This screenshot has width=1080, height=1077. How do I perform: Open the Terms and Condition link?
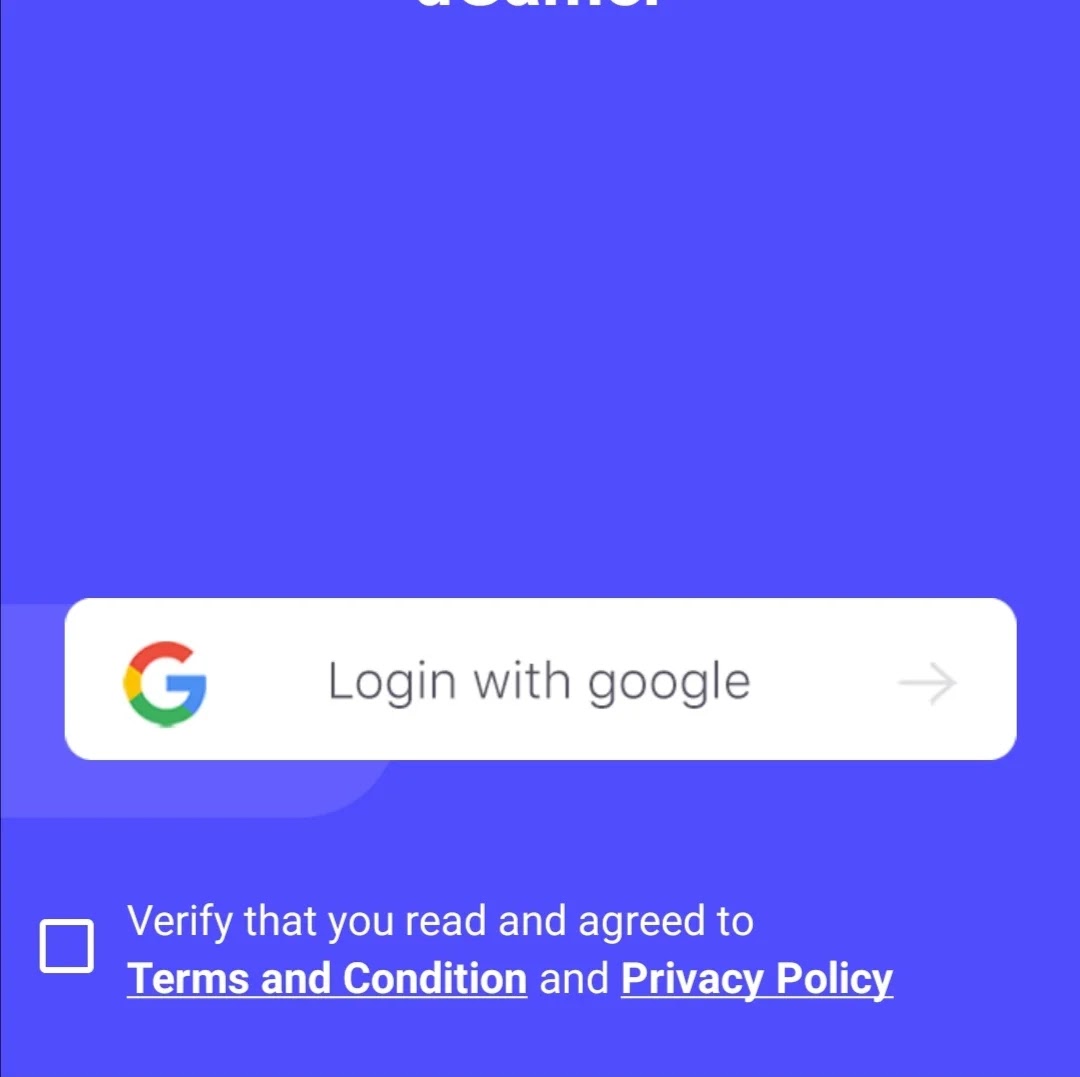click(327, 979)
